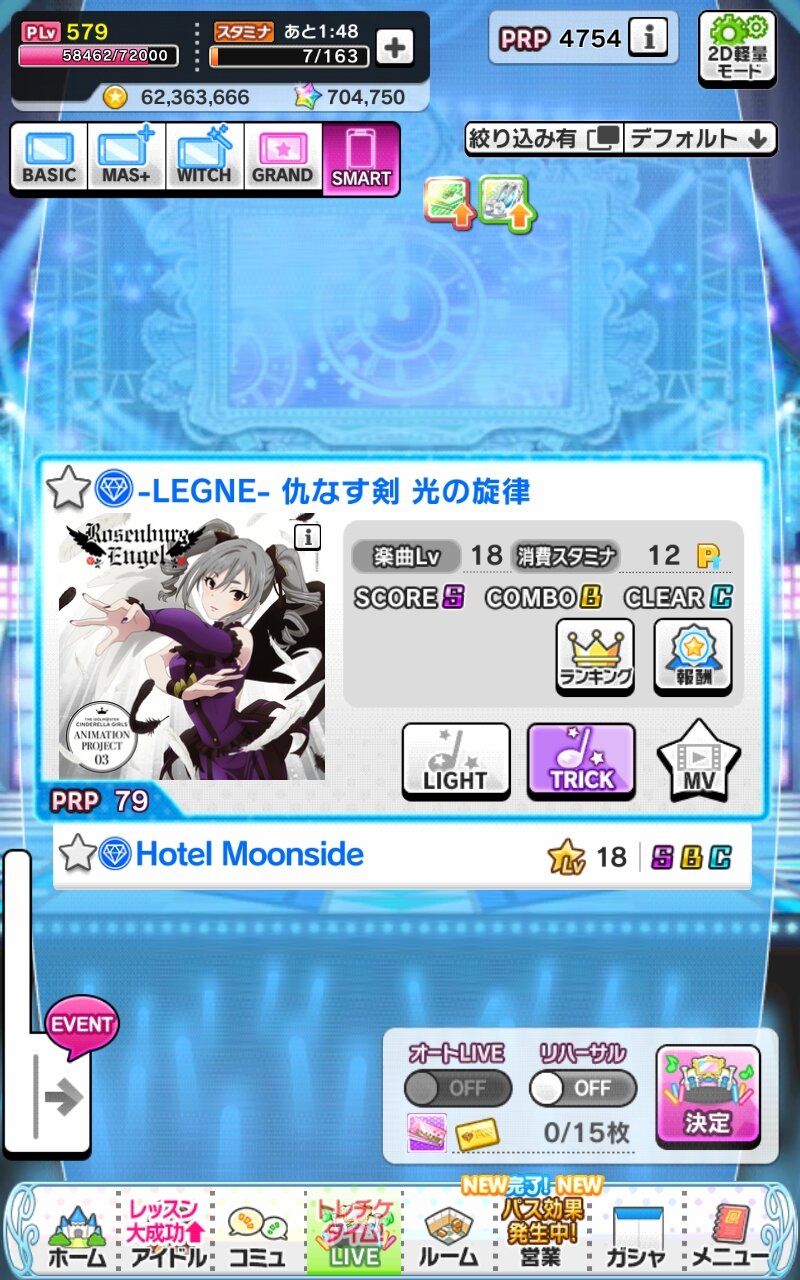Confirm with the 決定 button
Image resolution: width=800 pixels, height=1280 pixels.
708,1096
